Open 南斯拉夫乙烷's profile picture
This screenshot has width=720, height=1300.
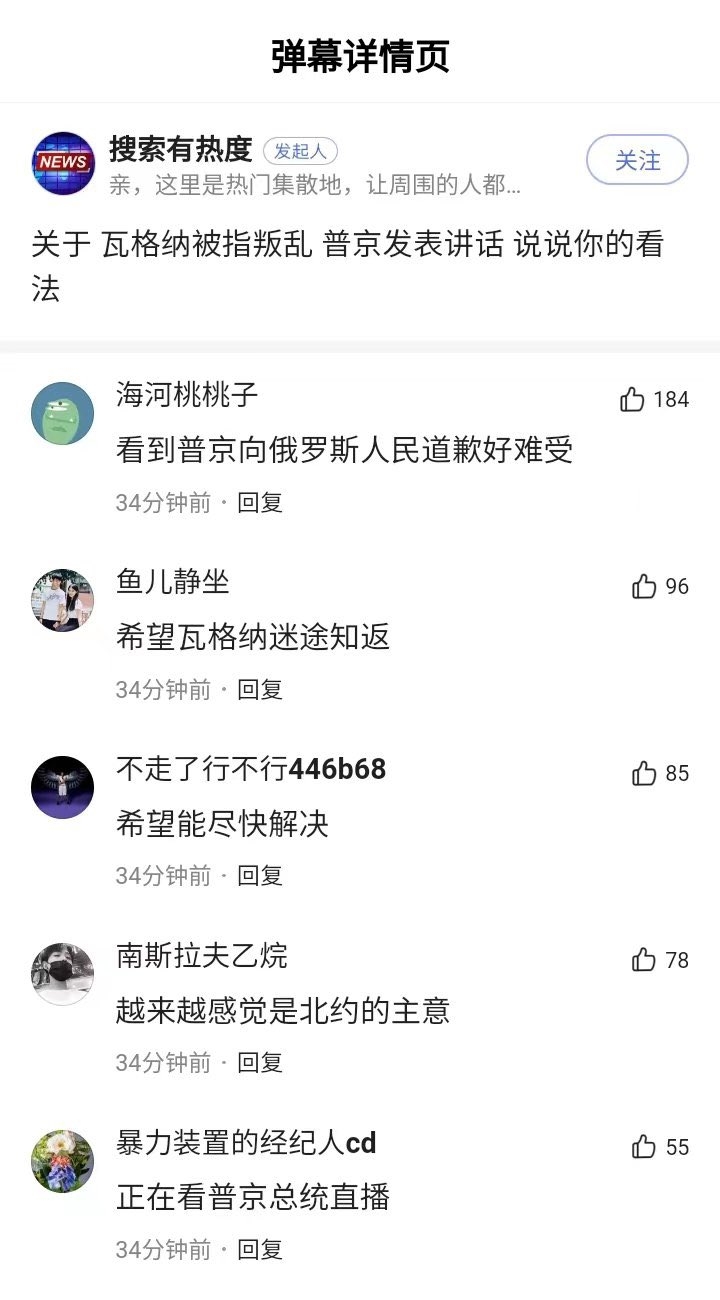tap(62, 974)
